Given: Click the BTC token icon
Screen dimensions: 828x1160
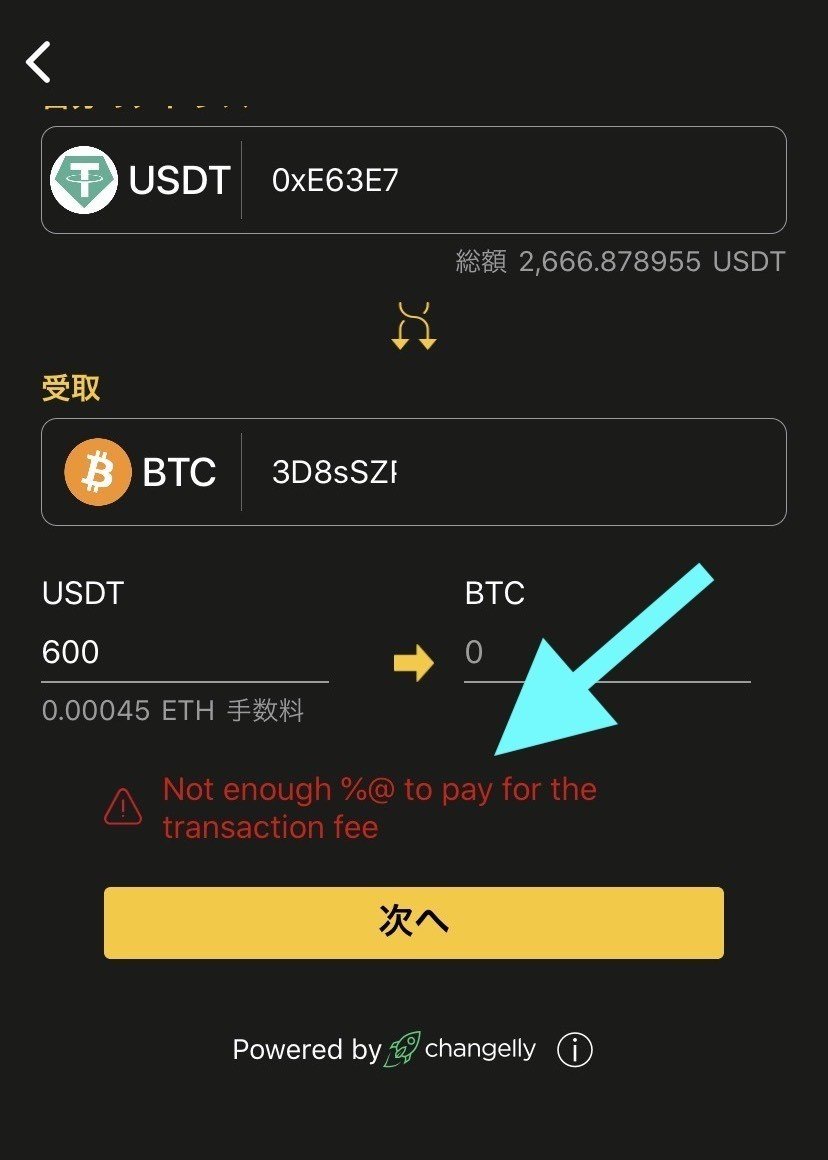Looking at the screenshot, I should (x=97, y=472).
